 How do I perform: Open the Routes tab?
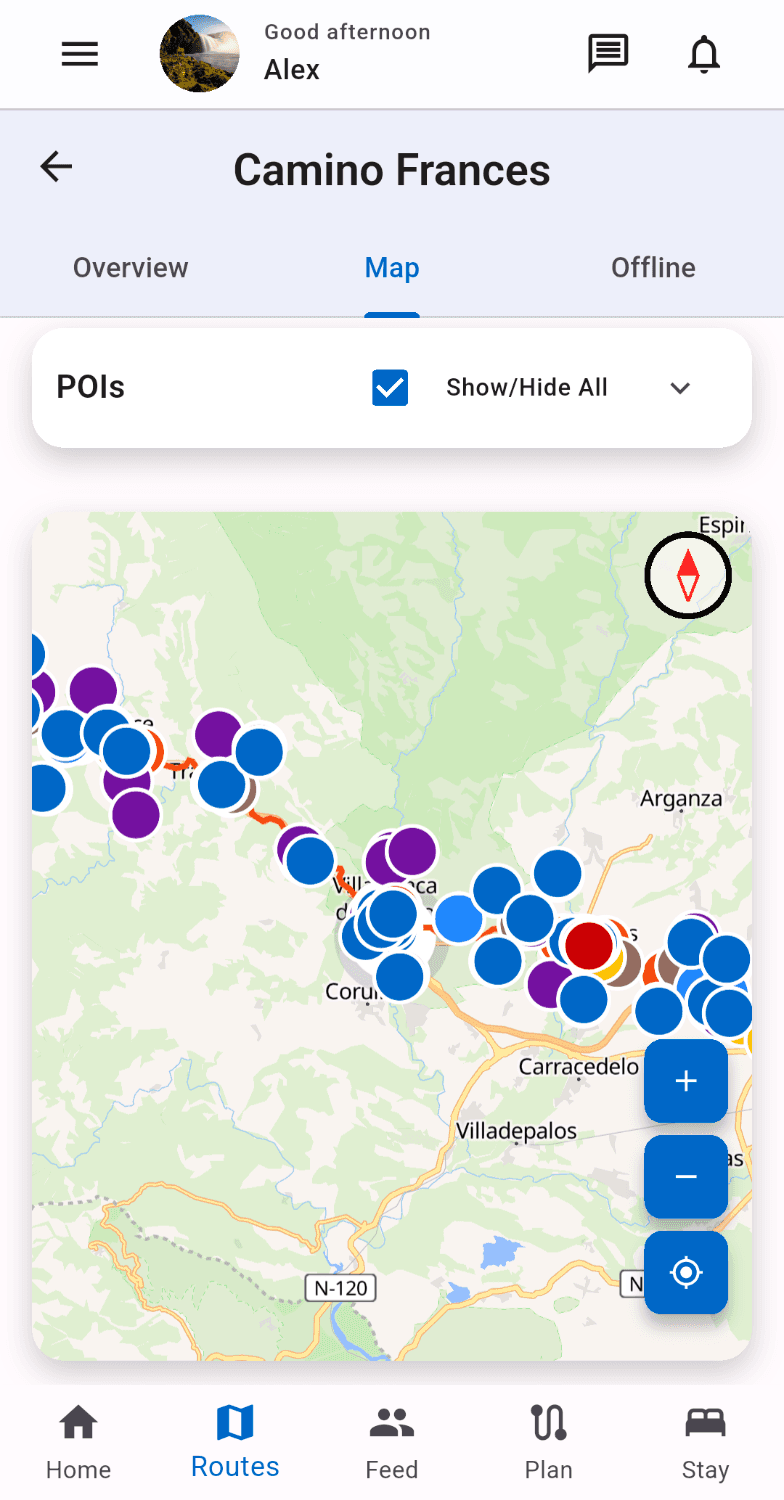pyautogui.click(x=235, y=1441)
